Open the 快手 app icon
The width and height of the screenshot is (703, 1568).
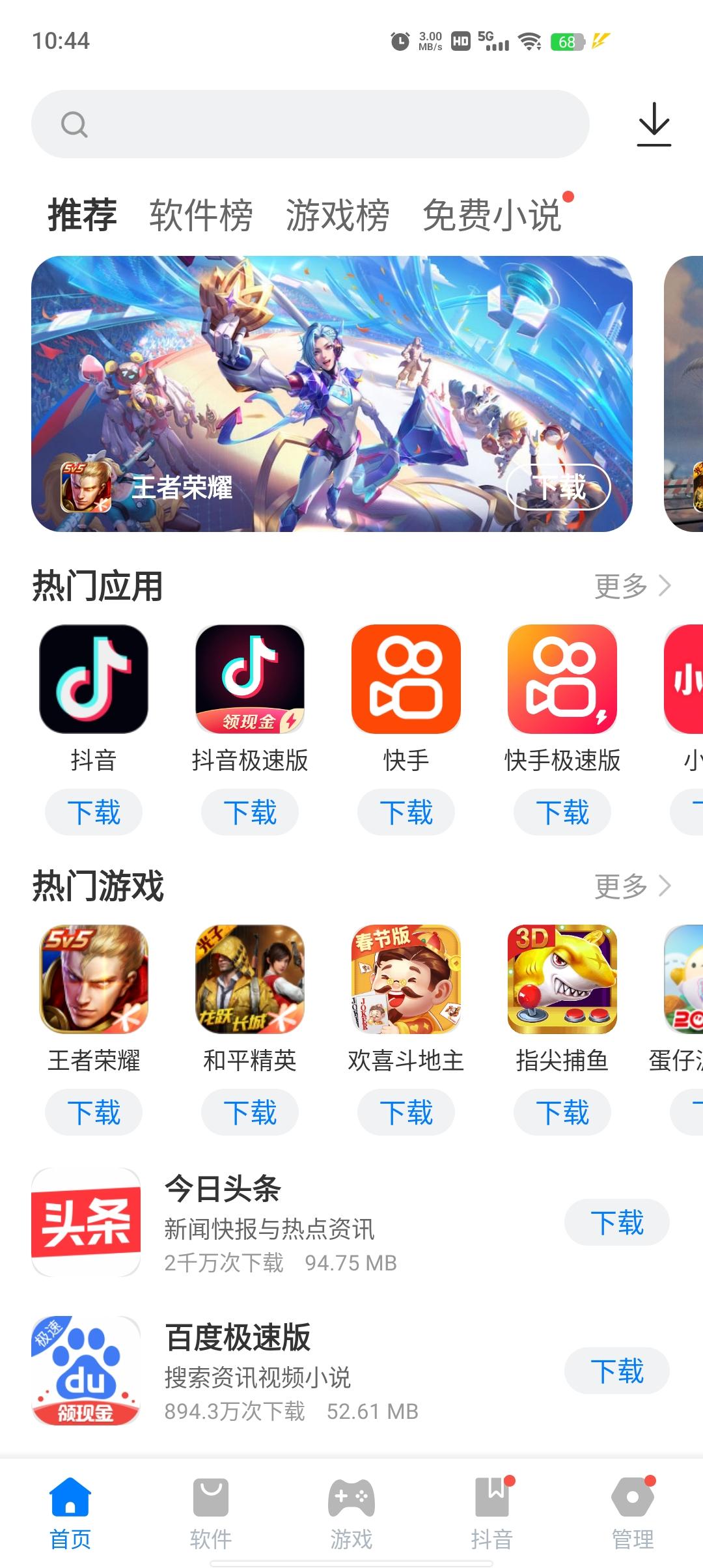point(406,679)
